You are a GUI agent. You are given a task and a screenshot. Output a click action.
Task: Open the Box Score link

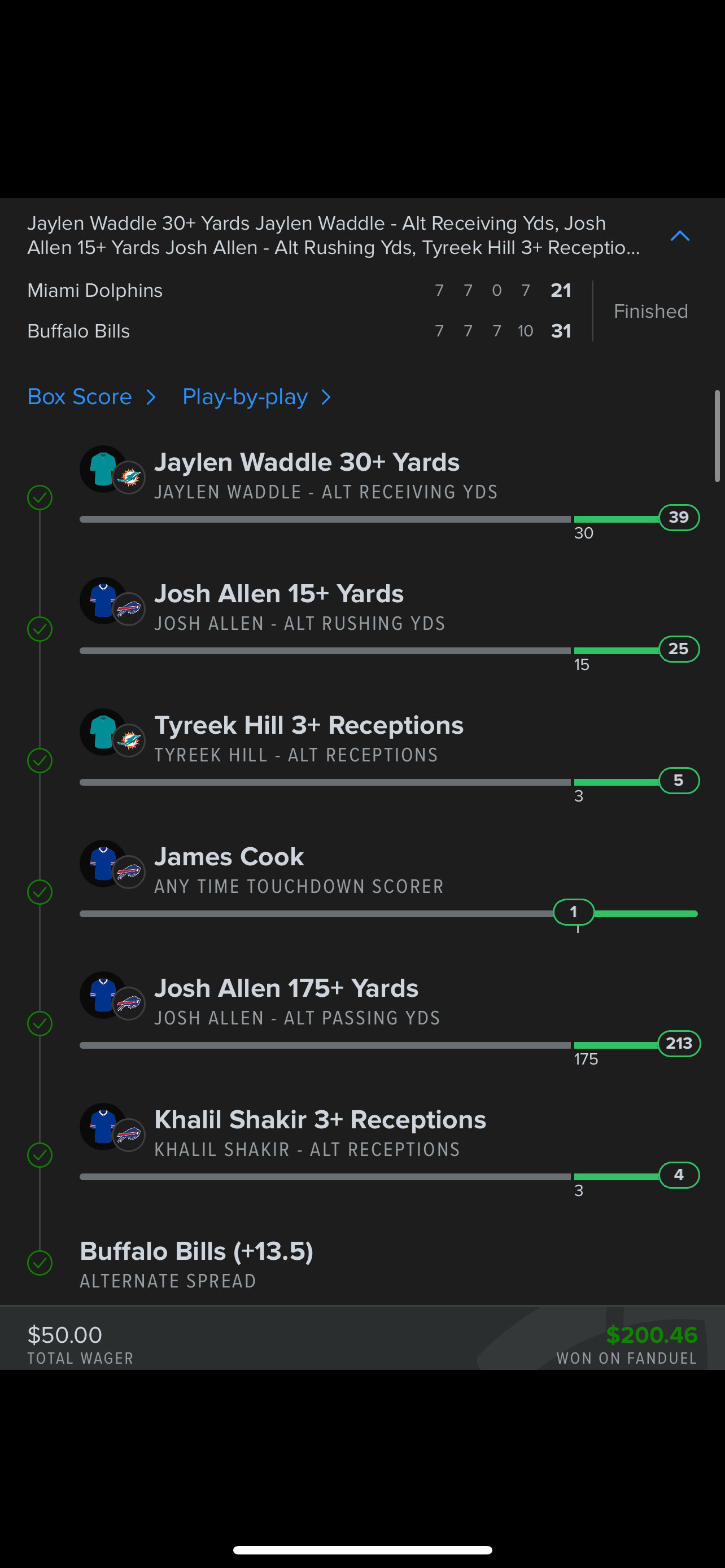click(91, 397)
